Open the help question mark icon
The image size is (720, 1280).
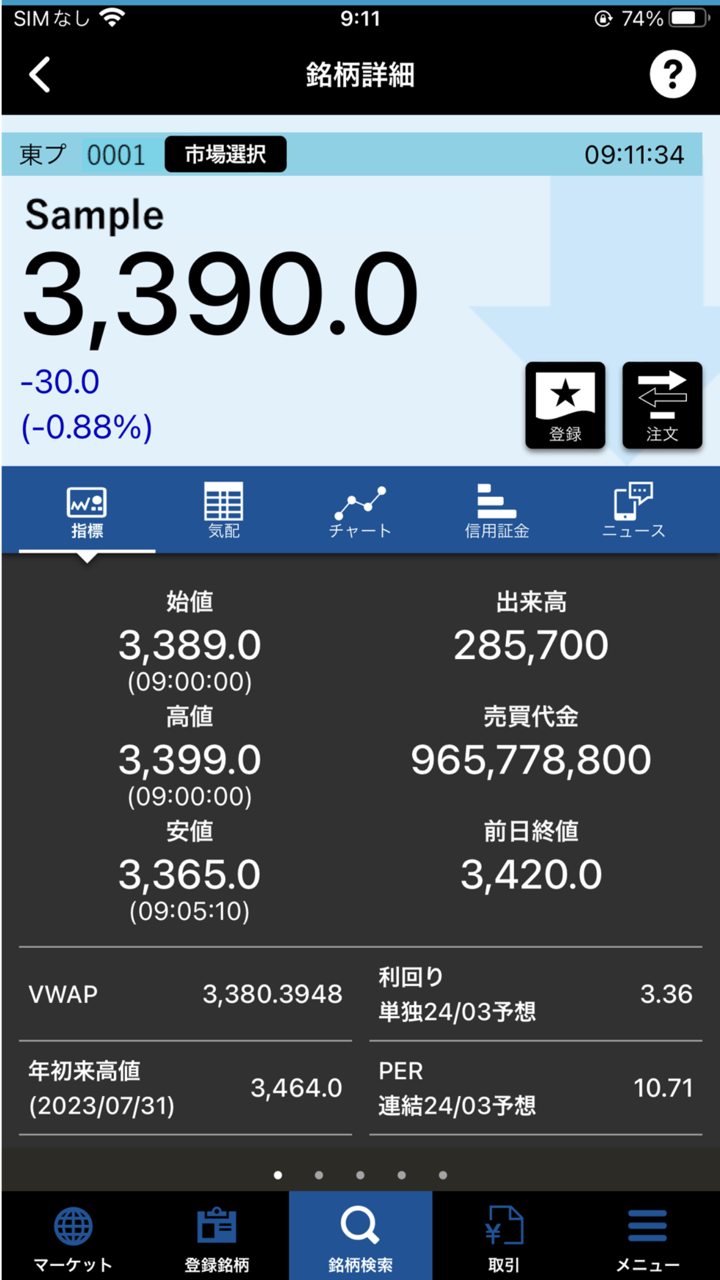[x=672, y=75]
